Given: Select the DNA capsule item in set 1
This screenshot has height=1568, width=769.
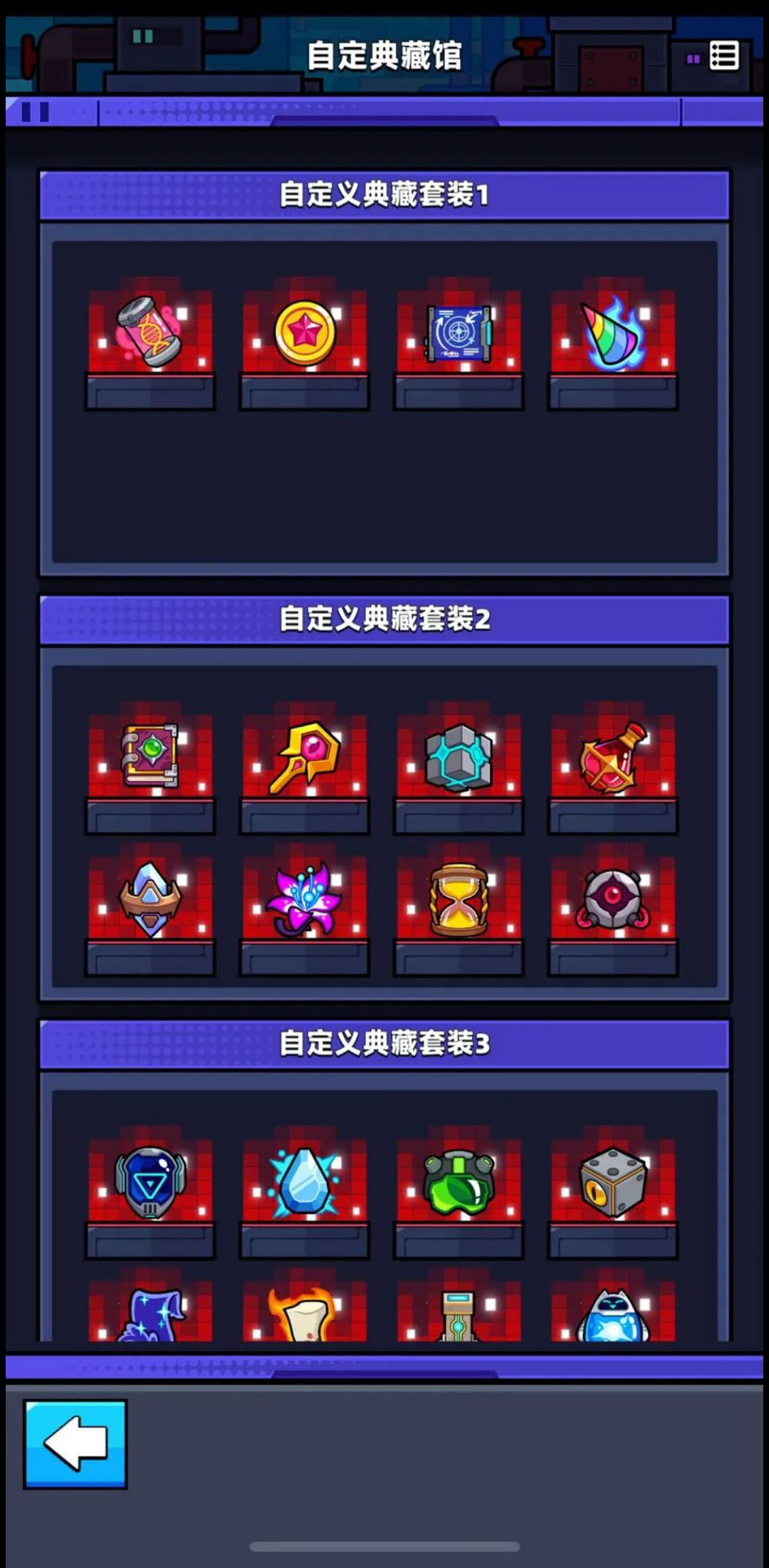Looking at the screenshot, I should pos(150,332).
